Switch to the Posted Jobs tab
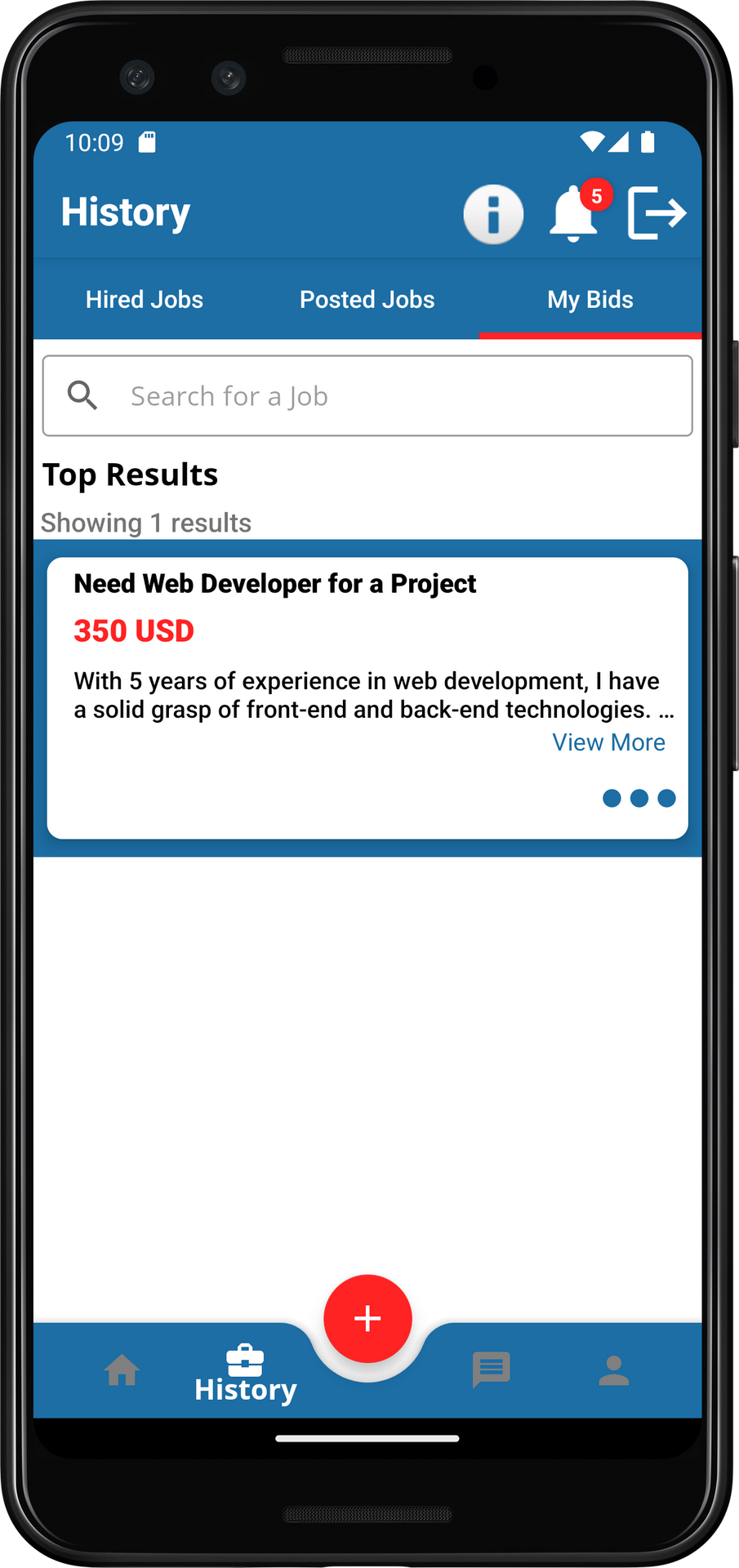 pyautogui.click(x=367, y=300)
